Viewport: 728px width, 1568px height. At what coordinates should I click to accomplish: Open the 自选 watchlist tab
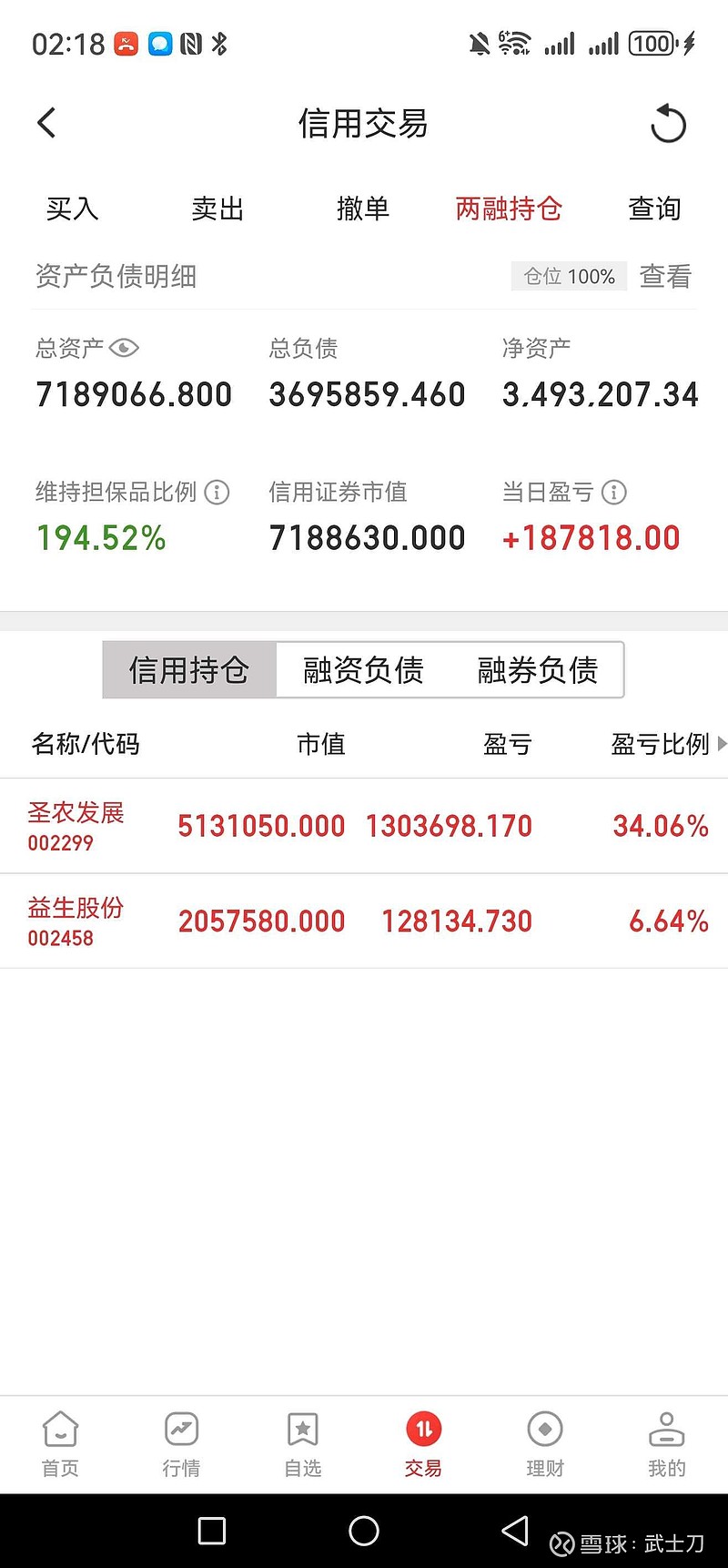coord(303,1443)
